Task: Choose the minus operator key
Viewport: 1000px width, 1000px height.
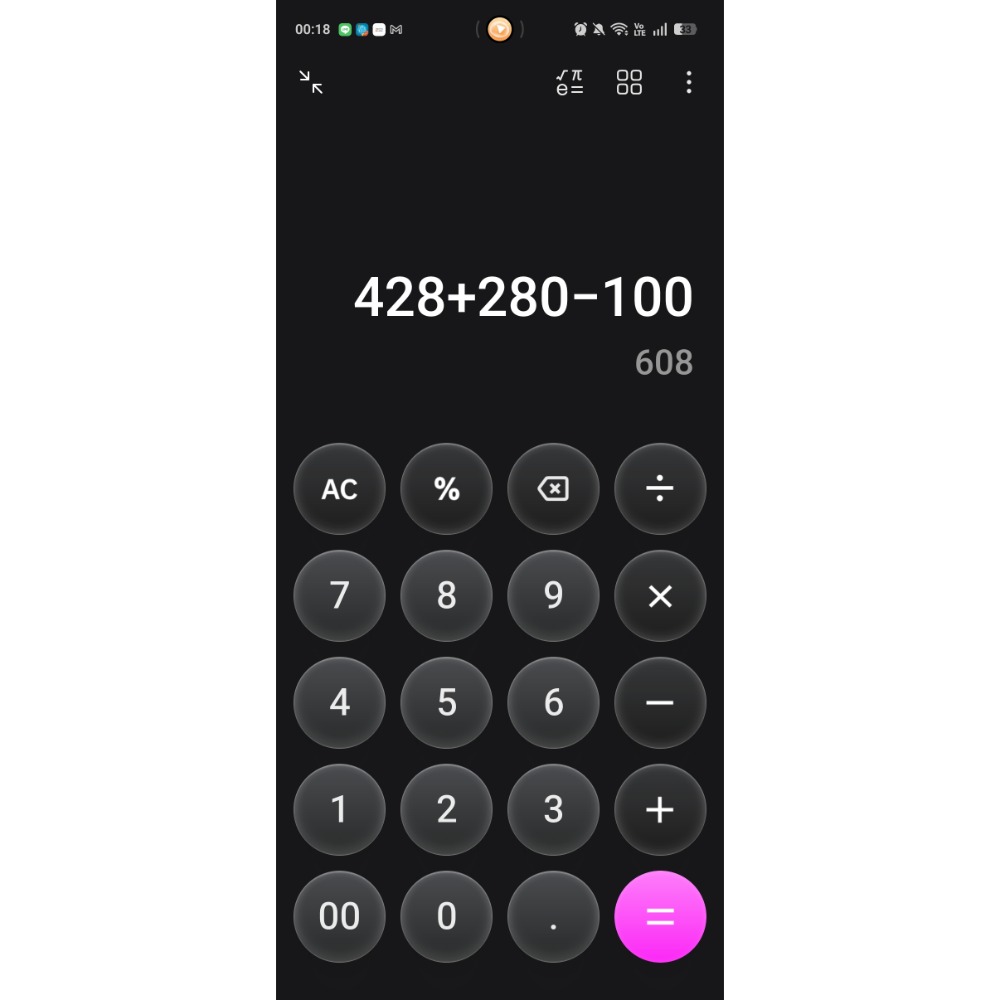Action: coord(660,703)
